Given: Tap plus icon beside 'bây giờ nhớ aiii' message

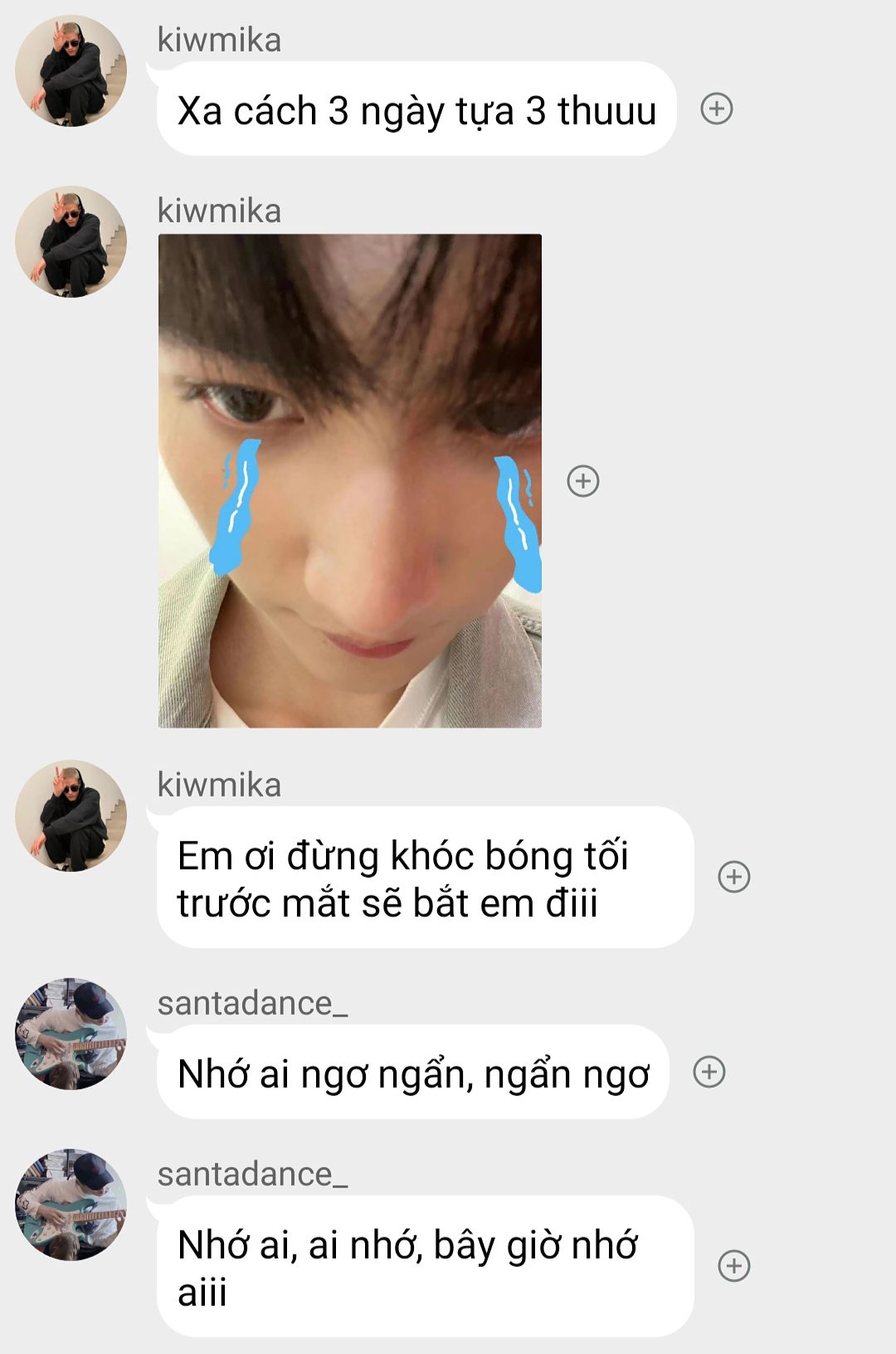Looking at the screenshot, I should coord(733,1266).
